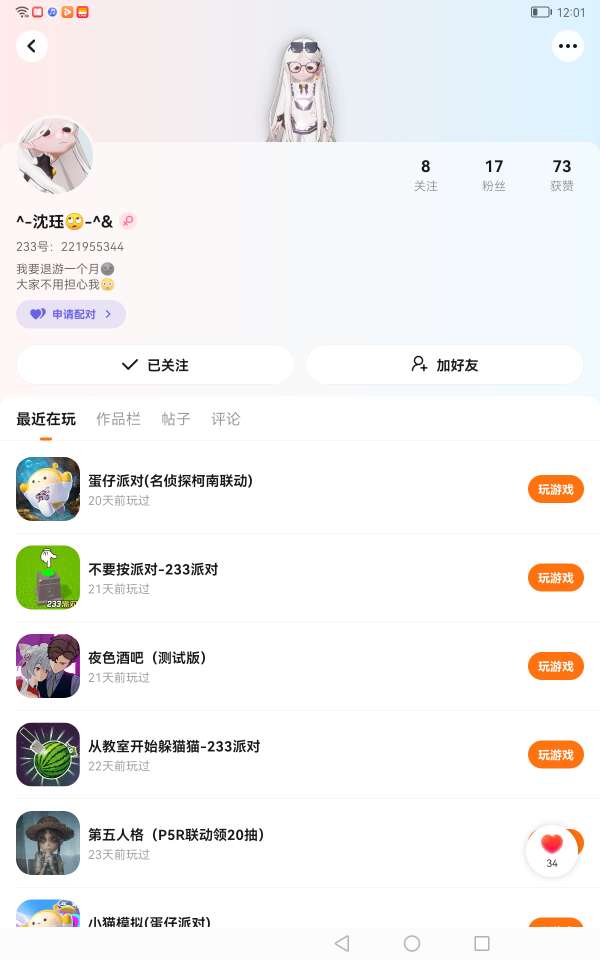This screenshot has height=960, width=600.
Task: Play 蛋仔派对(名侦探柯南联动) via 玩游戏
Action: pyautogui.click(x=555, y=489)
